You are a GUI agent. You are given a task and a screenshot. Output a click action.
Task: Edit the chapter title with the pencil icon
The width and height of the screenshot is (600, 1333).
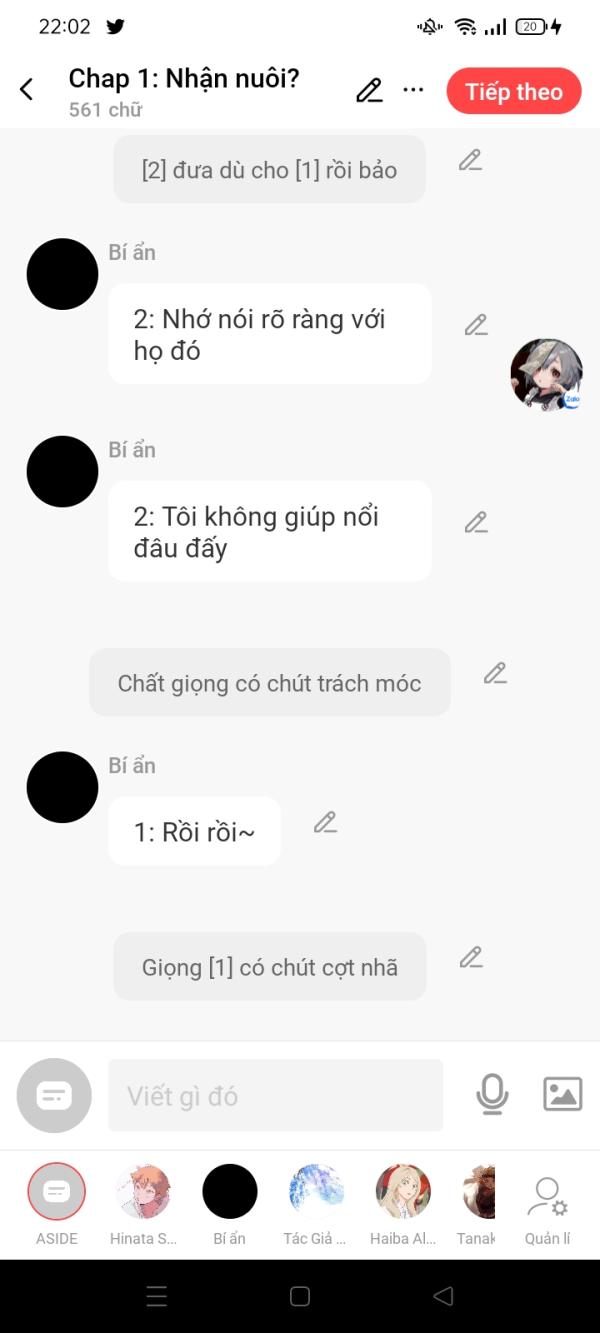click(x=369, y=91)
